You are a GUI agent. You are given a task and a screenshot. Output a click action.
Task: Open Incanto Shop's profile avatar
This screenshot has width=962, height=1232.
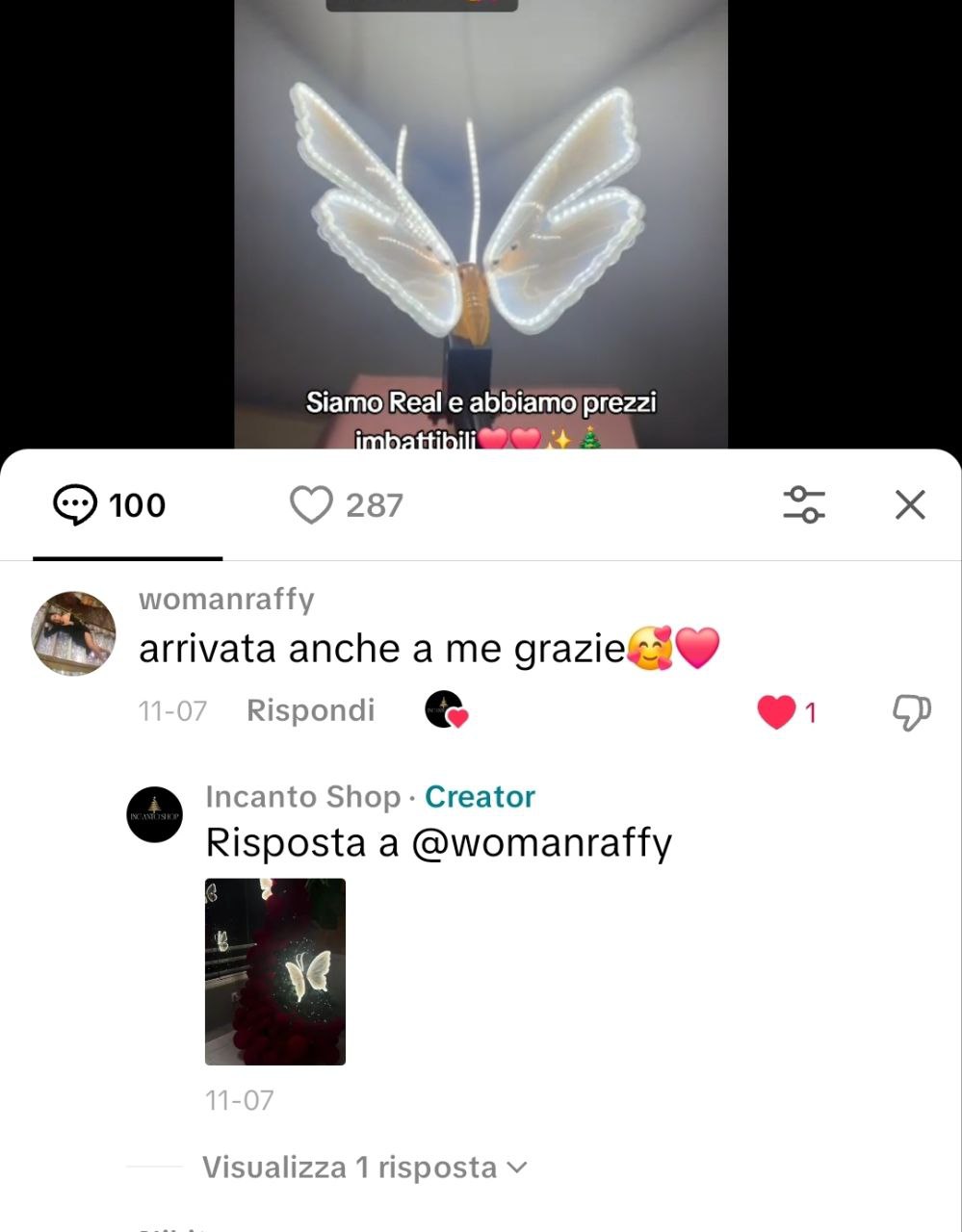[155, 814]
